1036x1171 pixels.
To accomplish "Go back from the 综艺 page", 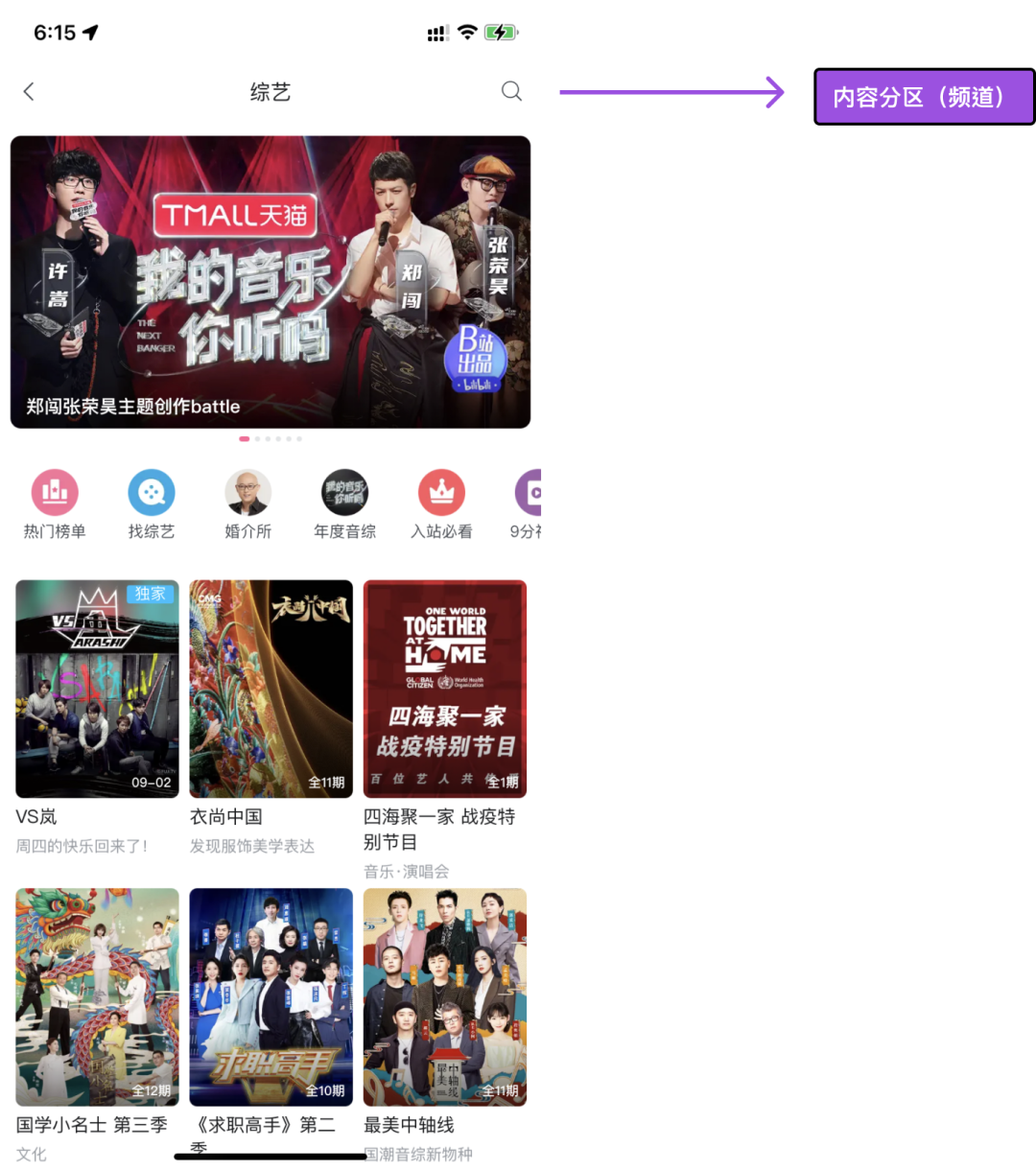I will [29, 91].
